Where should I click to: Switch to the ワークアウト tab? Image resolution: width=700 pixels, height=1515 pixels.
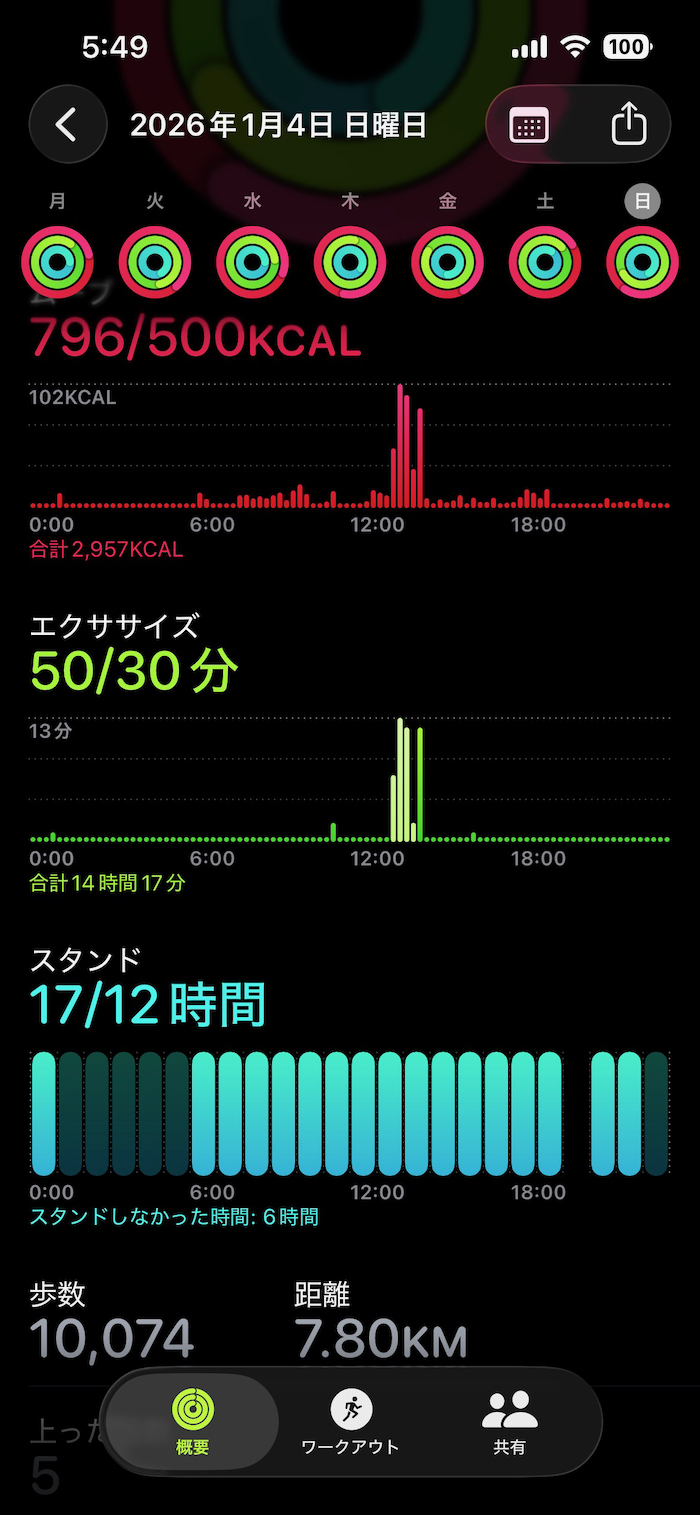(x=350, y=1421)
